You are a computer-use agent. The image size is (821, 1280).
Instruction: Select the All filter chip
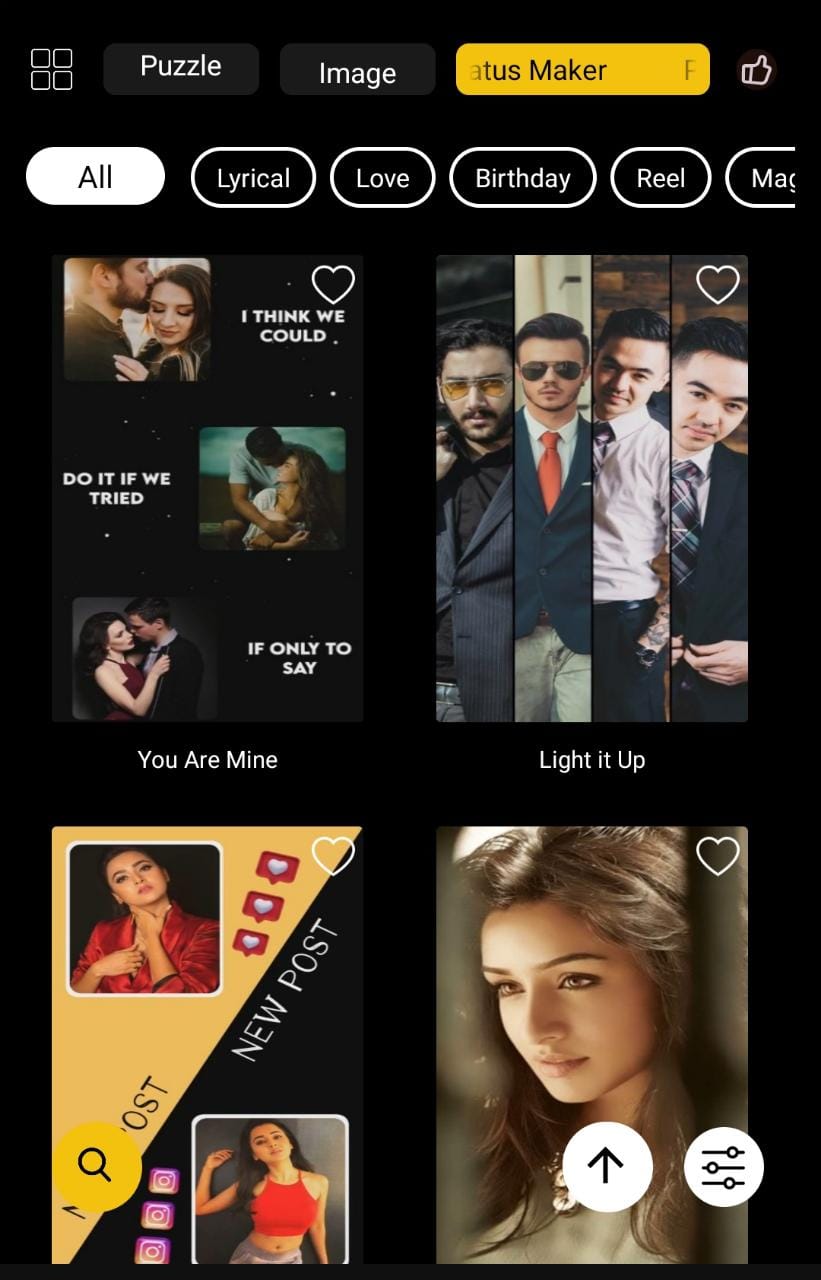pyautogui.click(x=95, y=177)
